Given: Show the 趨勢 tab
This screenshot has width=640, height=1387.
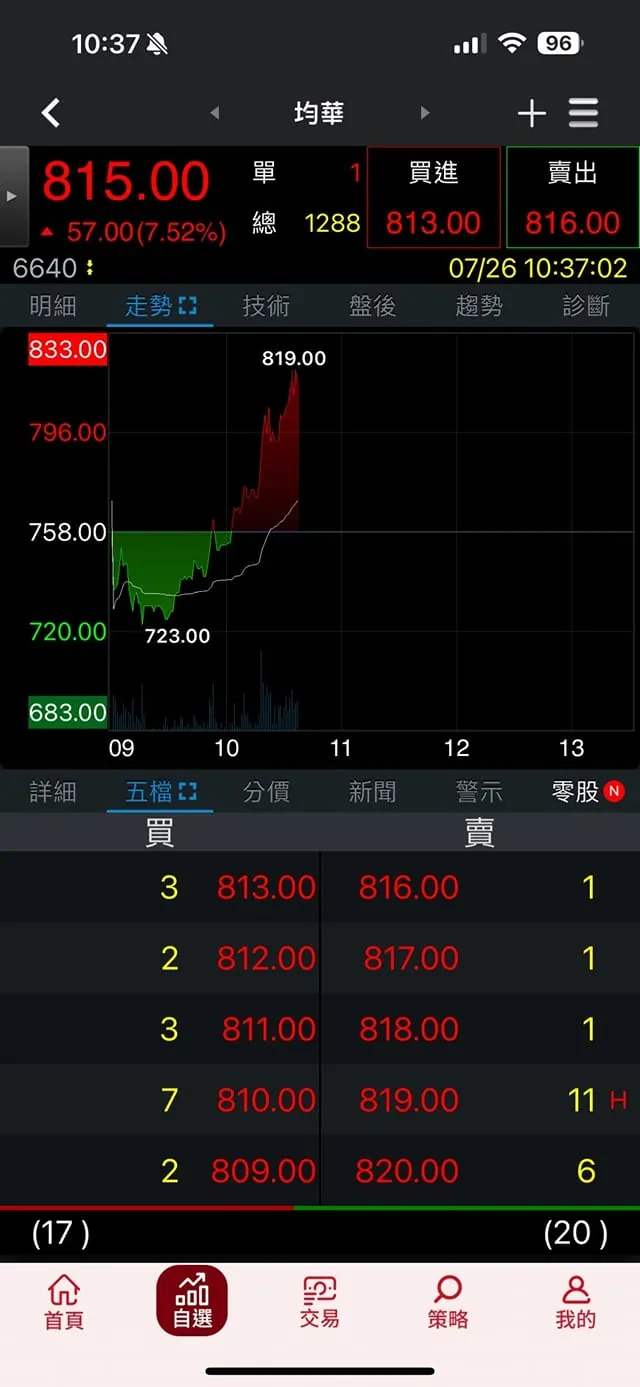Looking at the screenshot, I should [479, 306].
